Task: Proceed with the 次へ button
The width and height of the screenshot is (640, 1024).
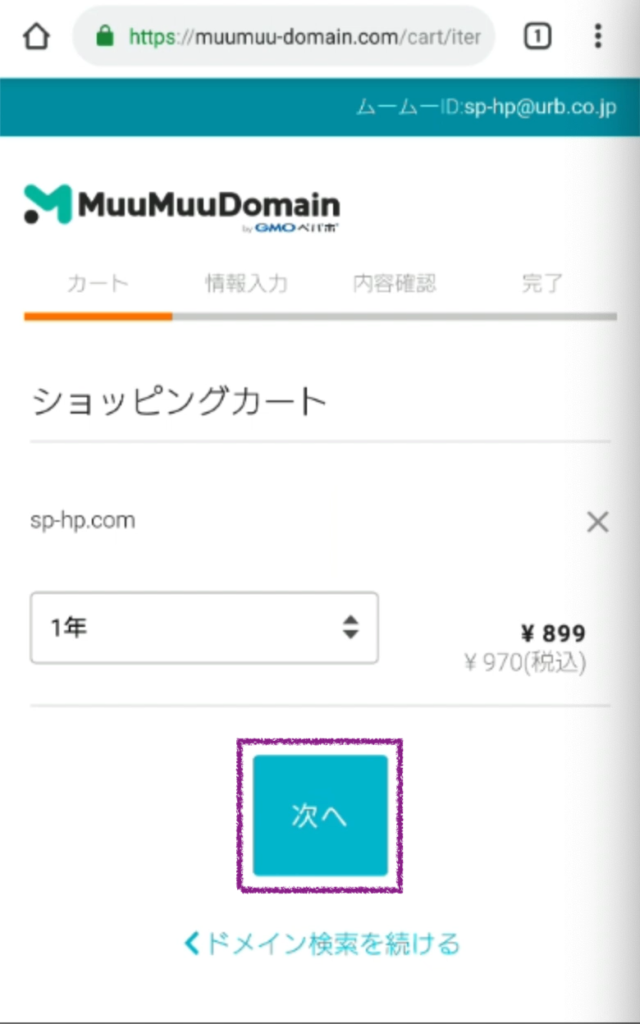Action: pos(319,815)
